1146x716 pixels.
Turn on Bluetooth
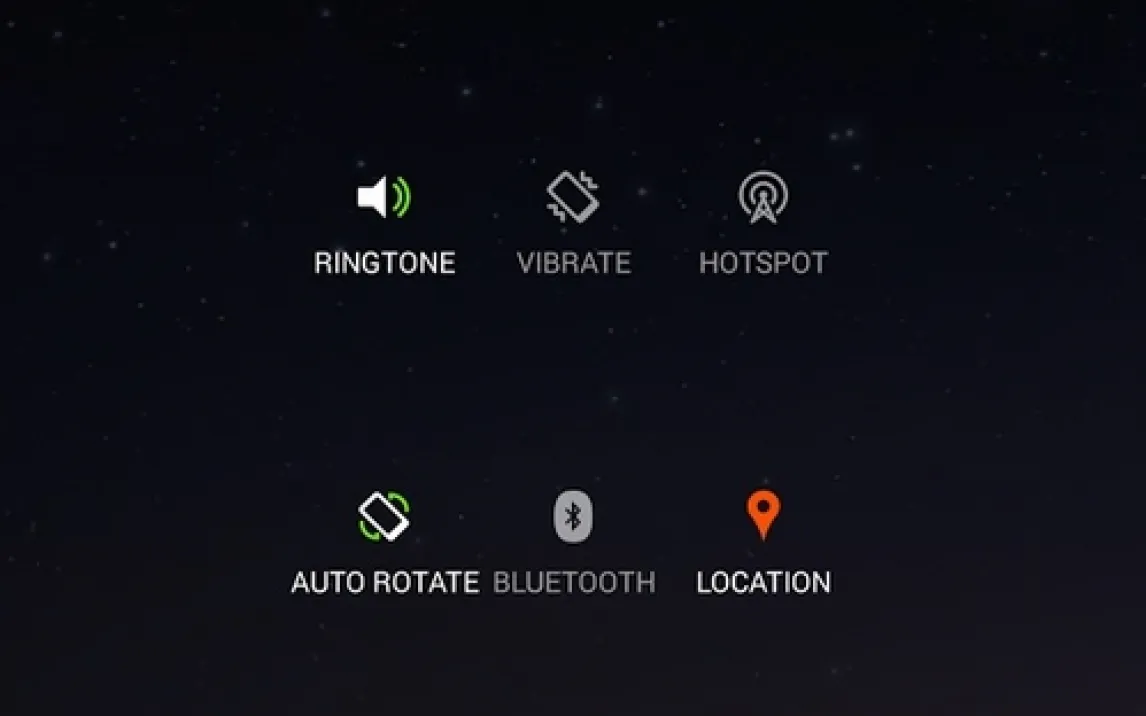pos(573,517)
